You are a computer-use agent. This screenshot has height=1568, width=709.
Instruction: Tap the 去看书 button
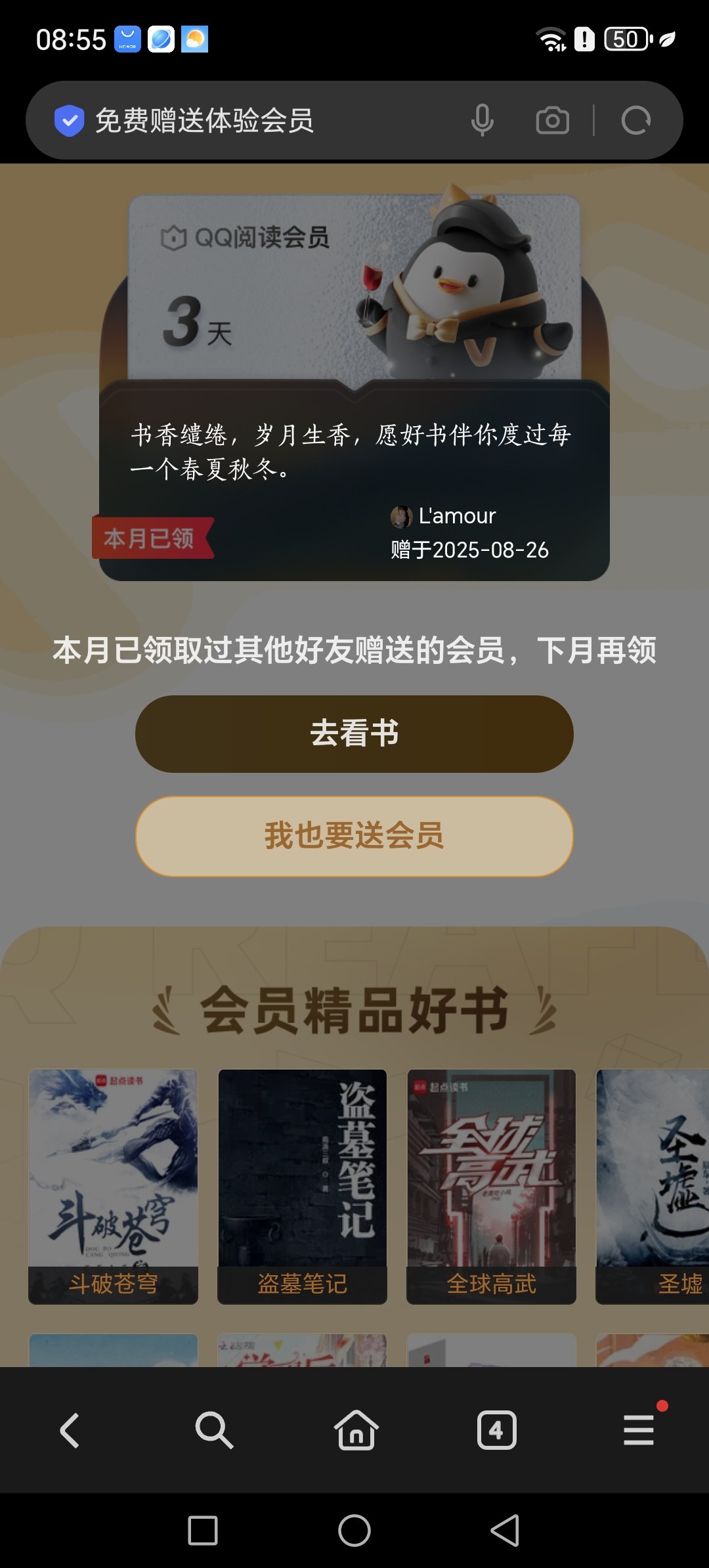click(354, 733)
